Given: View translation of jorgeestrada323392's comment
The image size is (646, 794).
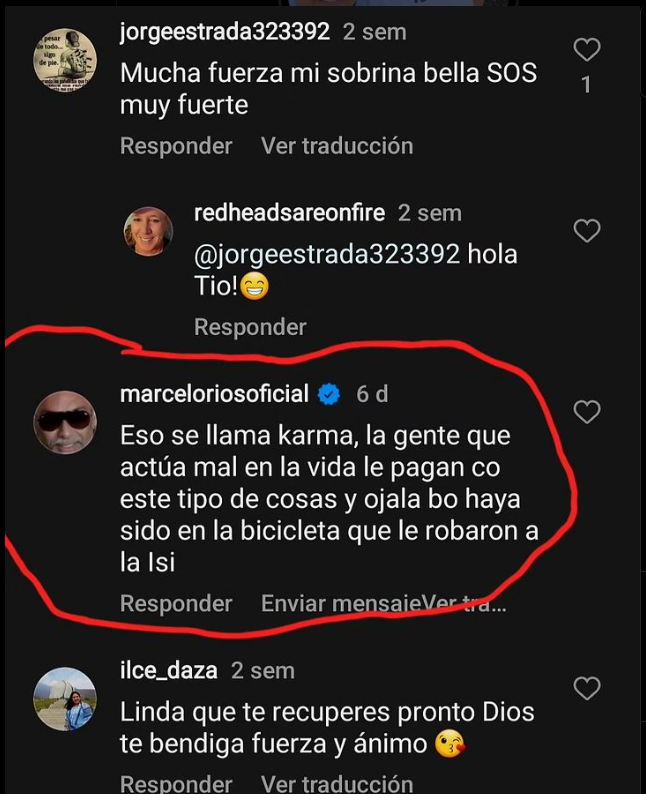Looking at the screenshot, I should (337, 146).
